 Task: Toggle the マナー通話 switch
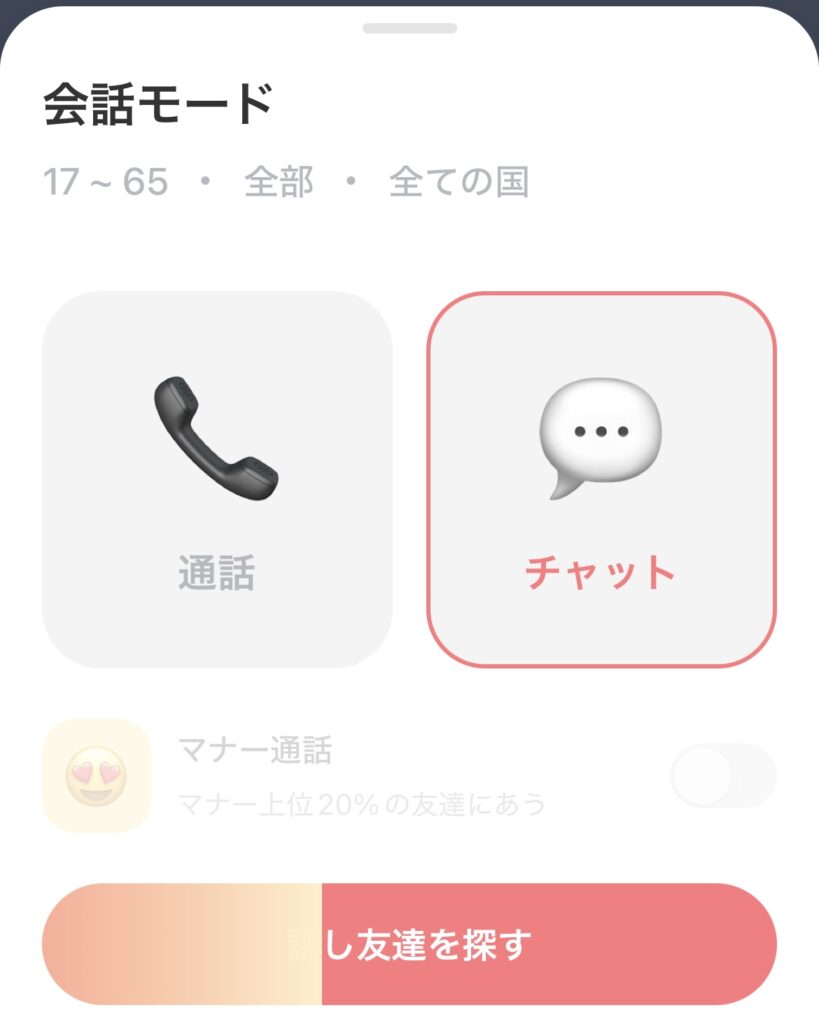[x=722, y=776]
